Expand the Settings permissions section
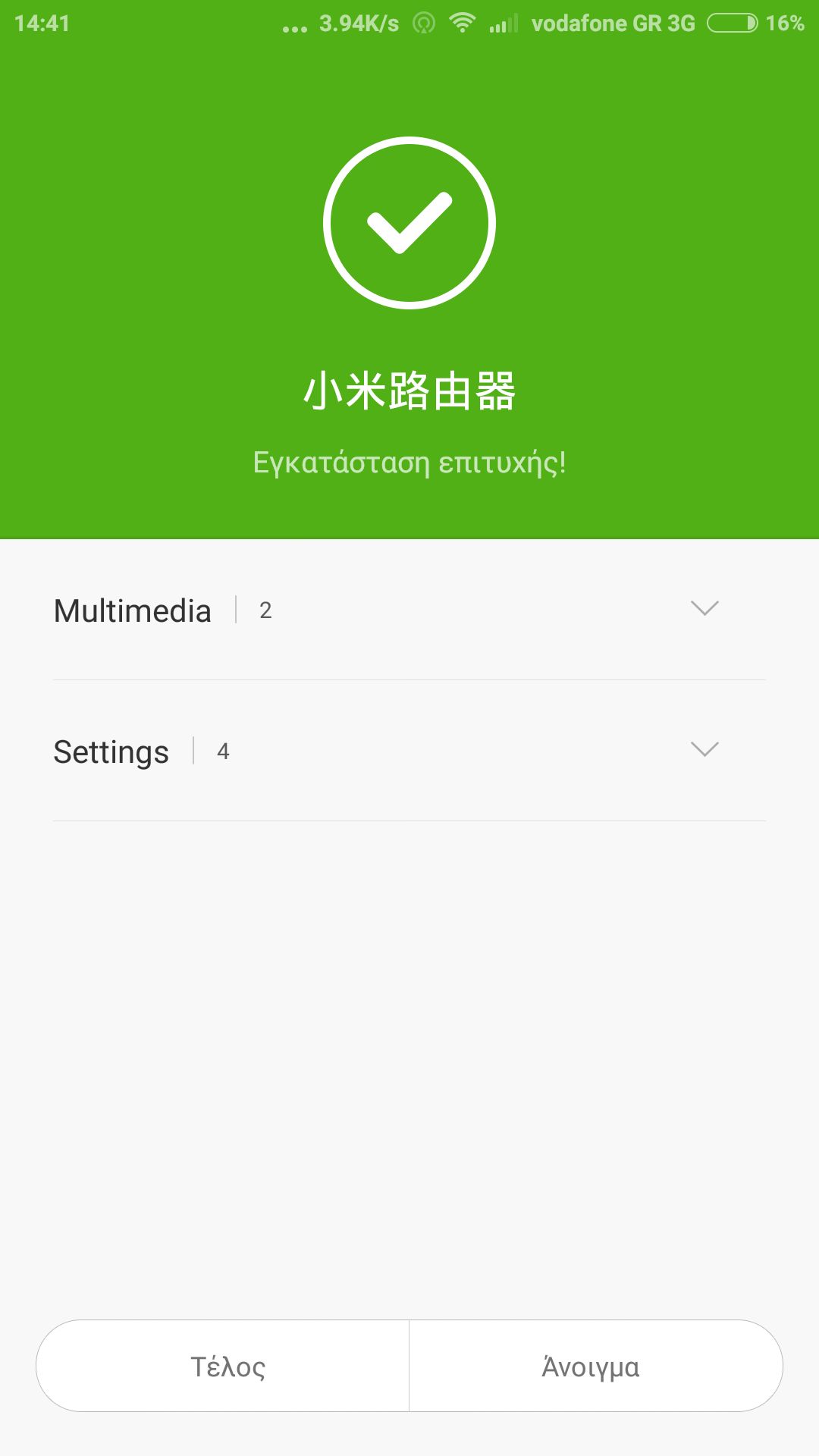 tap(704, 750)
